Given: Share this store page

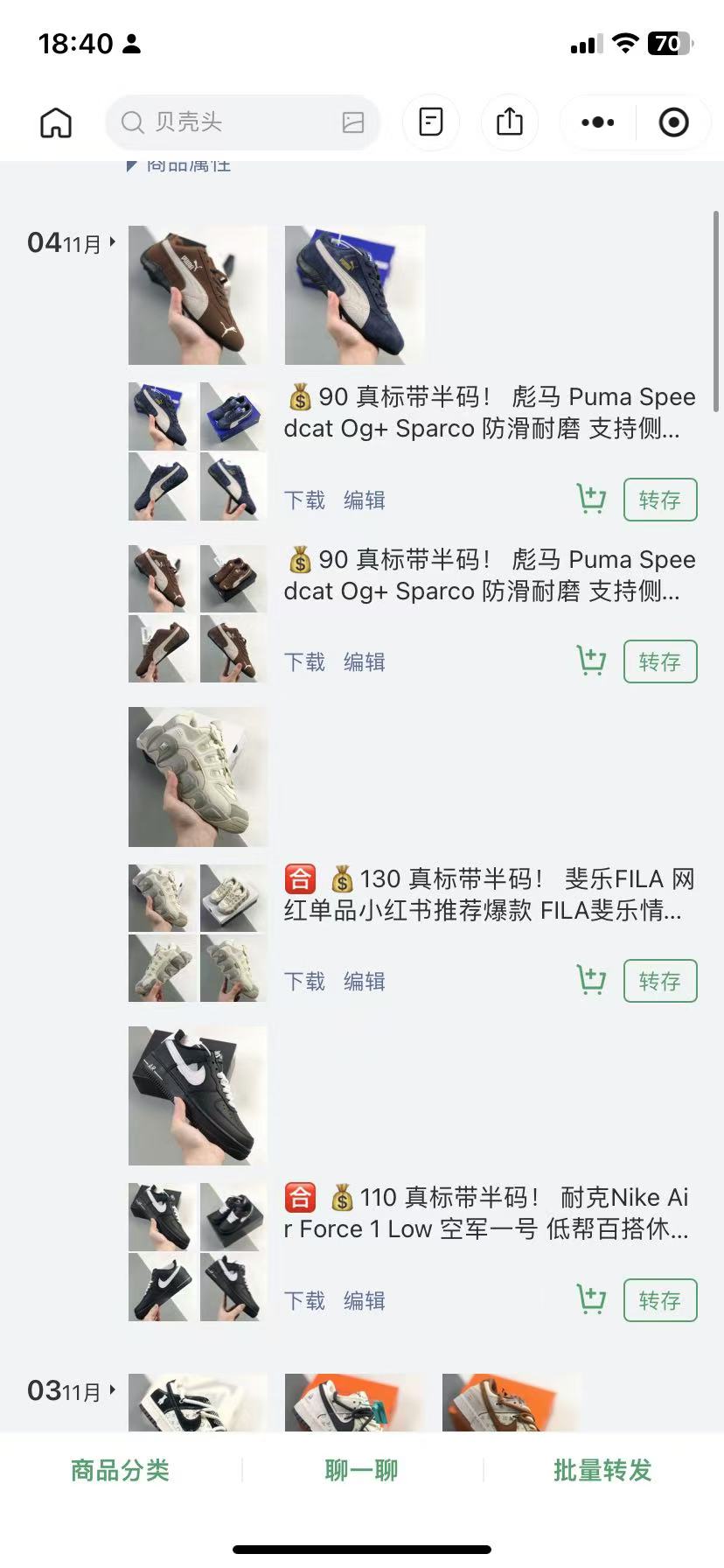Looking at the screenshot, I should pyautogui.click(x=510, y=122).
